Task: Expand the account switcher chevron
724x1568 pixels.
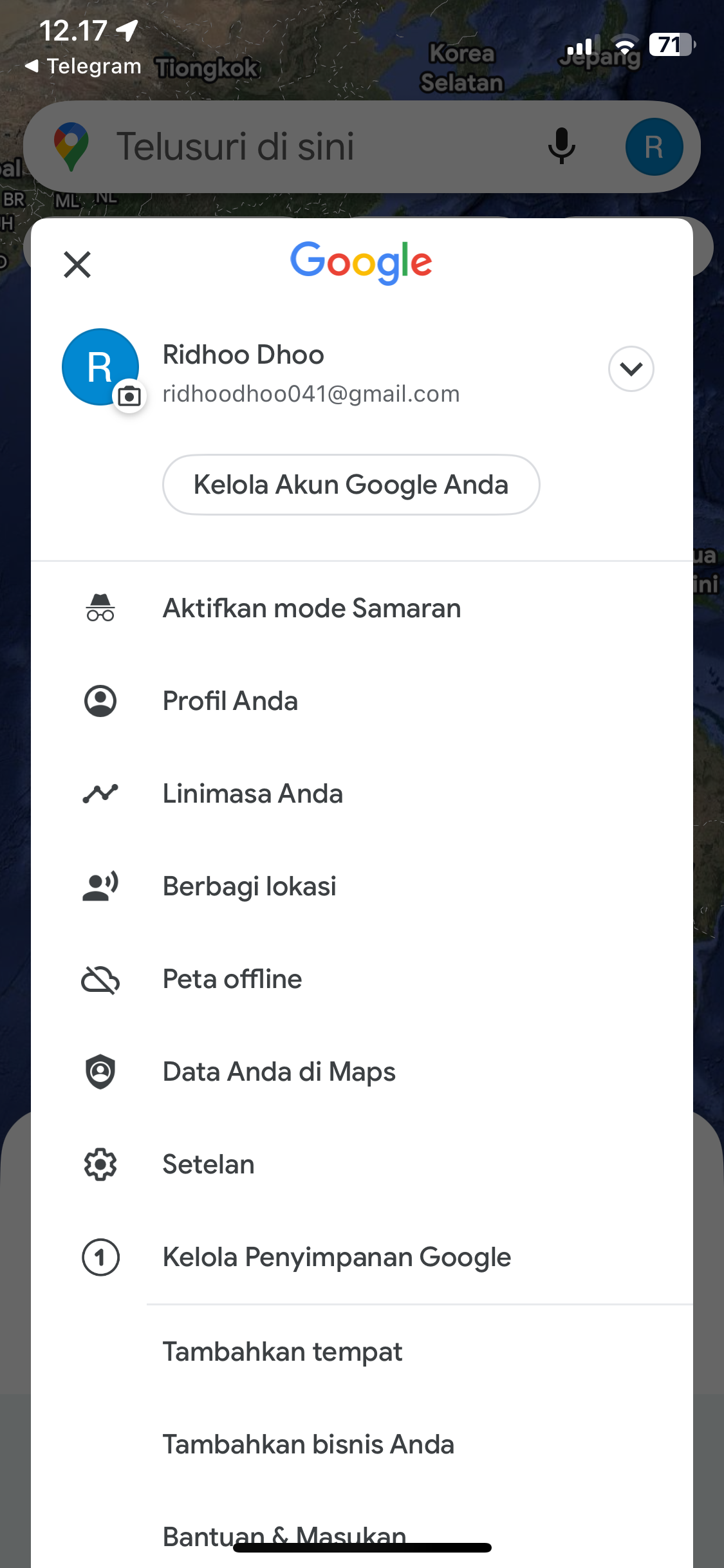Action: pyautogui.click(x=631, y=369)
